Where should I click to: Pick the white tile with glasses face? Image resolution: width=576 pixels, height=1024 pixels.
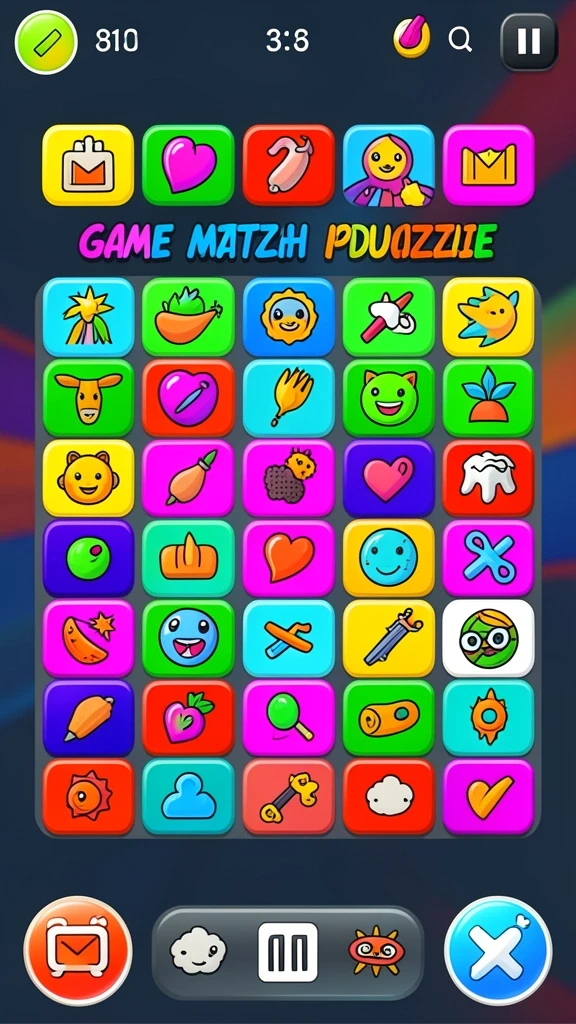coord(488,638)
